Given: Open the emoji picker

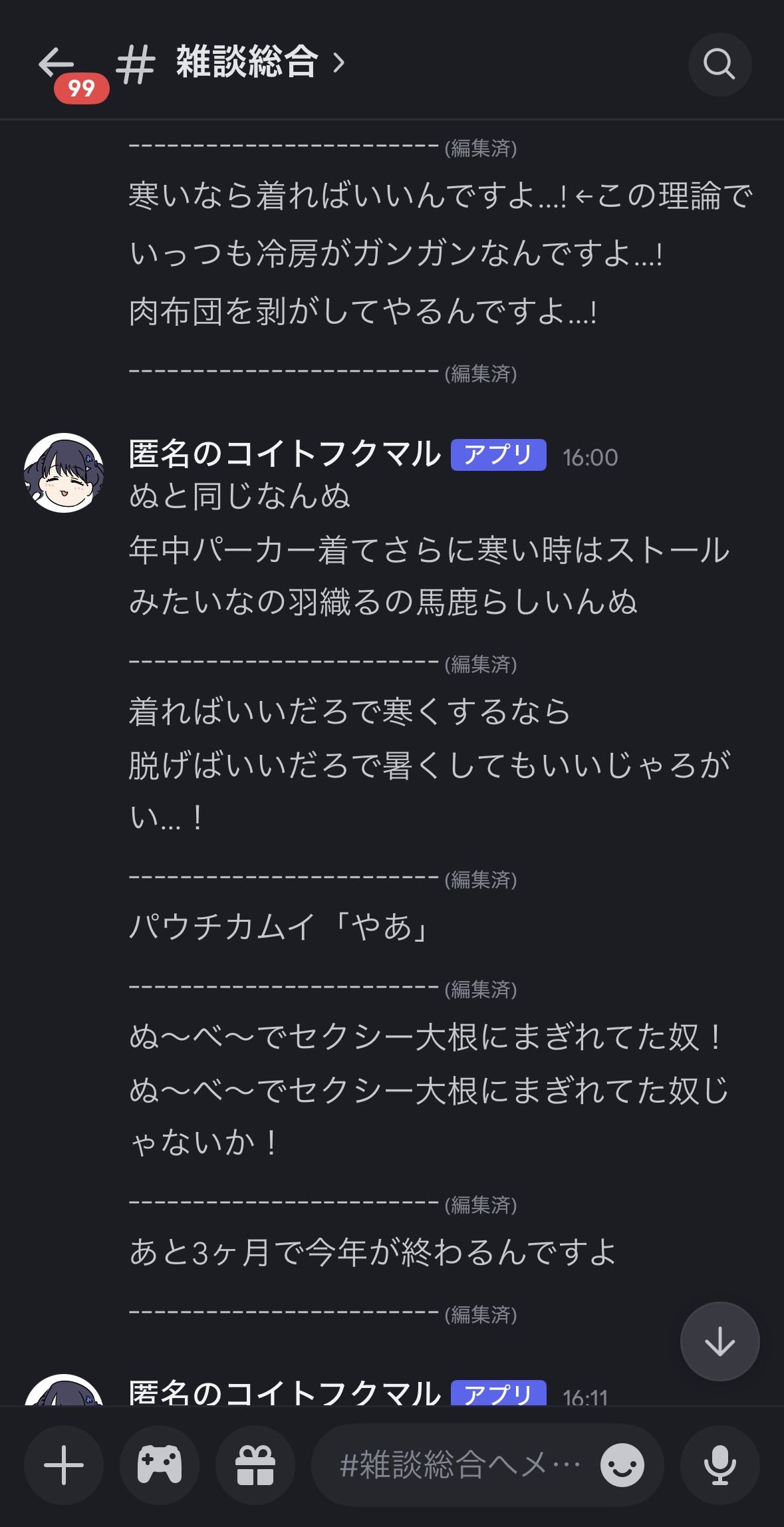Looking at the screenshot, I should point(622,1464).
